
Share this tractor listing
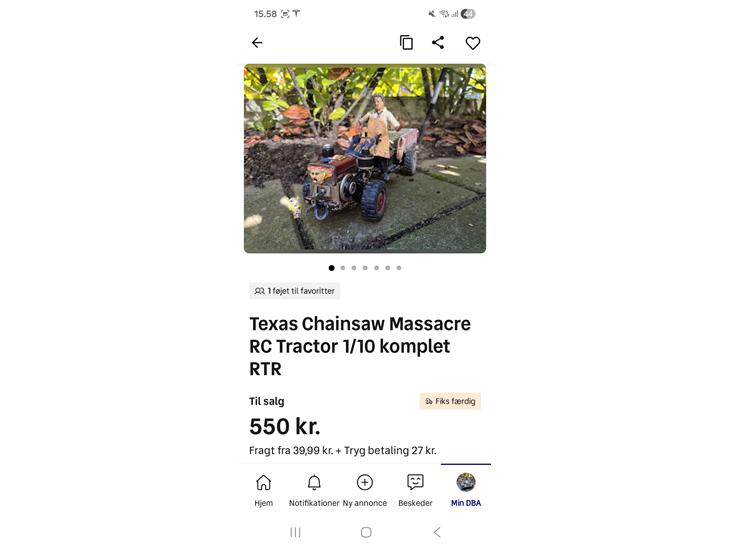pyautogui.click(x=438, y=43)
